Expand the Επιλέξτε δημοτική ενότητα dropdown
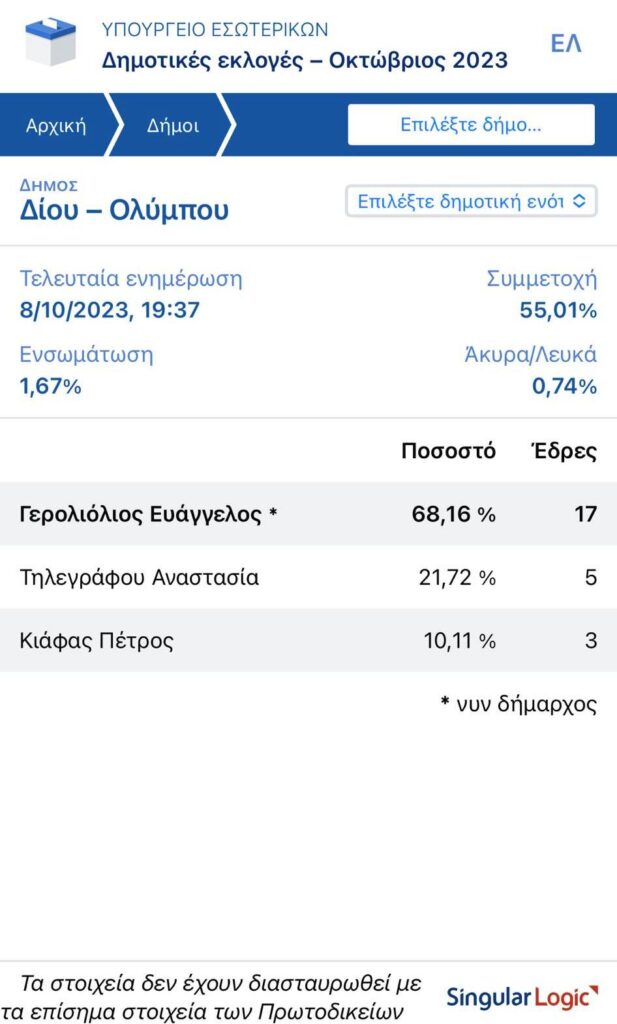 [x=471, y=201]
